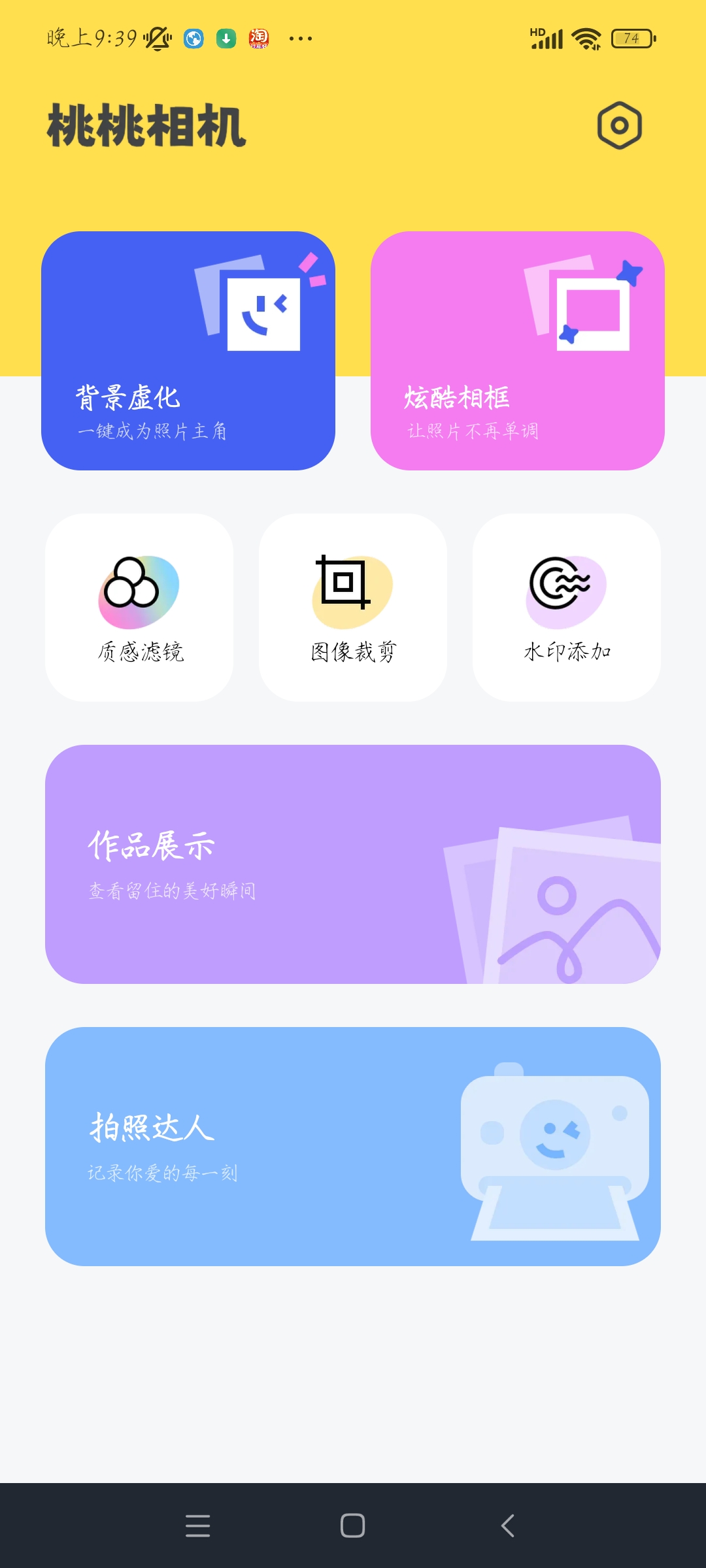The image size is (706, 1568).
Task: Open the 背景虚化 background blur card
Action: 188,351
